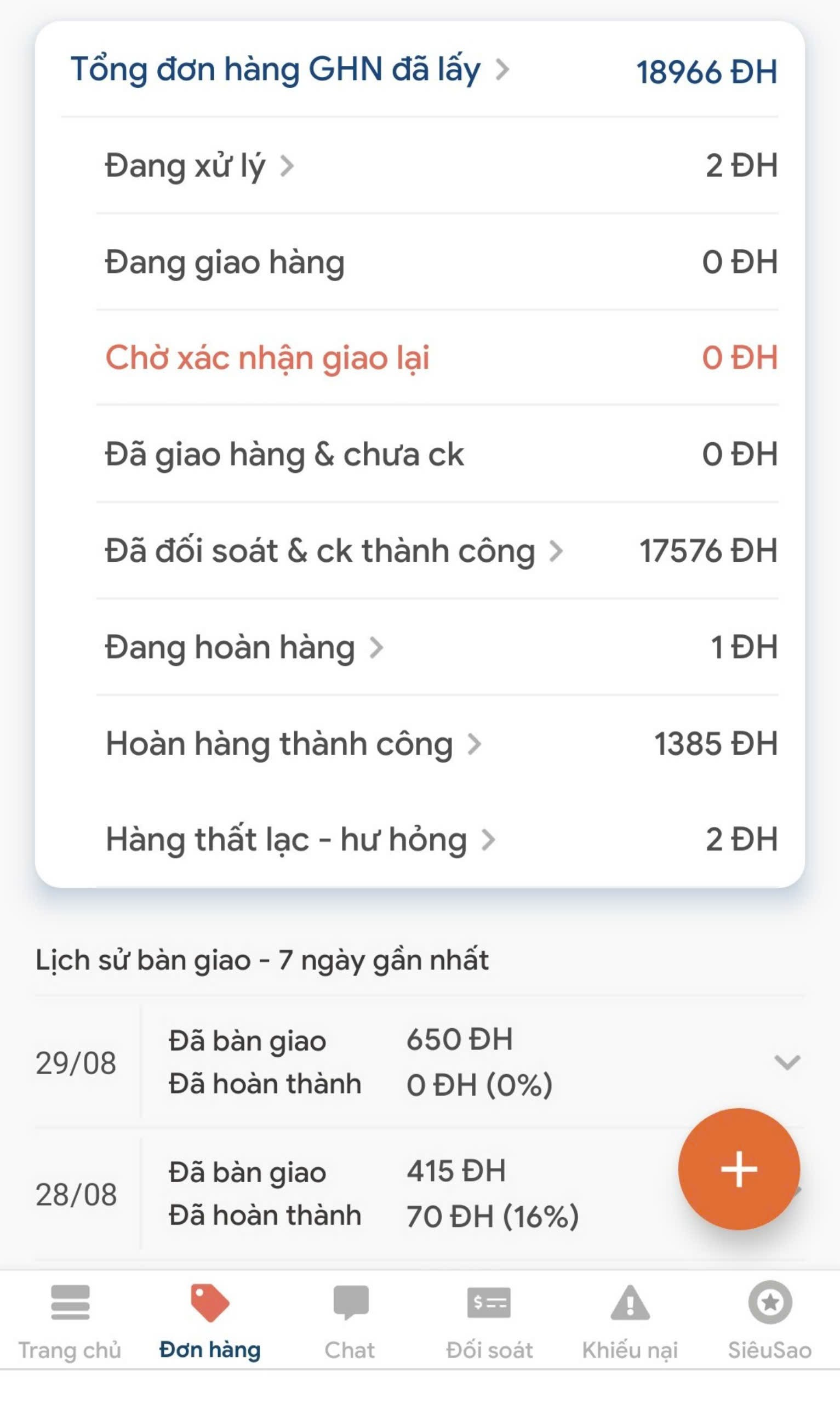The height and width of the screenshot is (1403, 840).
Task: Open the Đang xử lý orders
Action: pos(198,166)
